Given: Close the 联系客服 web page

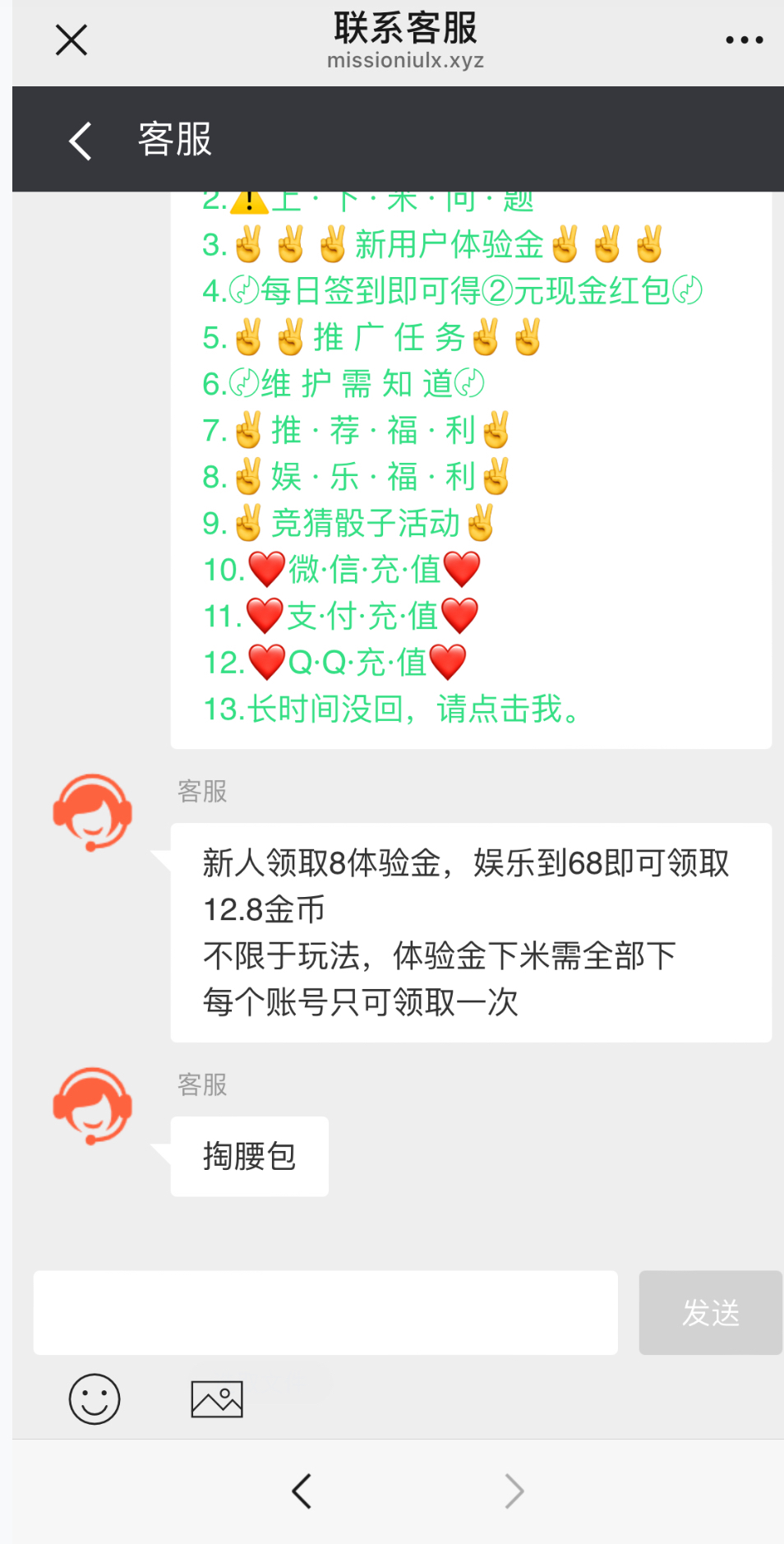Looking at the screenshot, I should pyautogui.click(x=71, y=39).
